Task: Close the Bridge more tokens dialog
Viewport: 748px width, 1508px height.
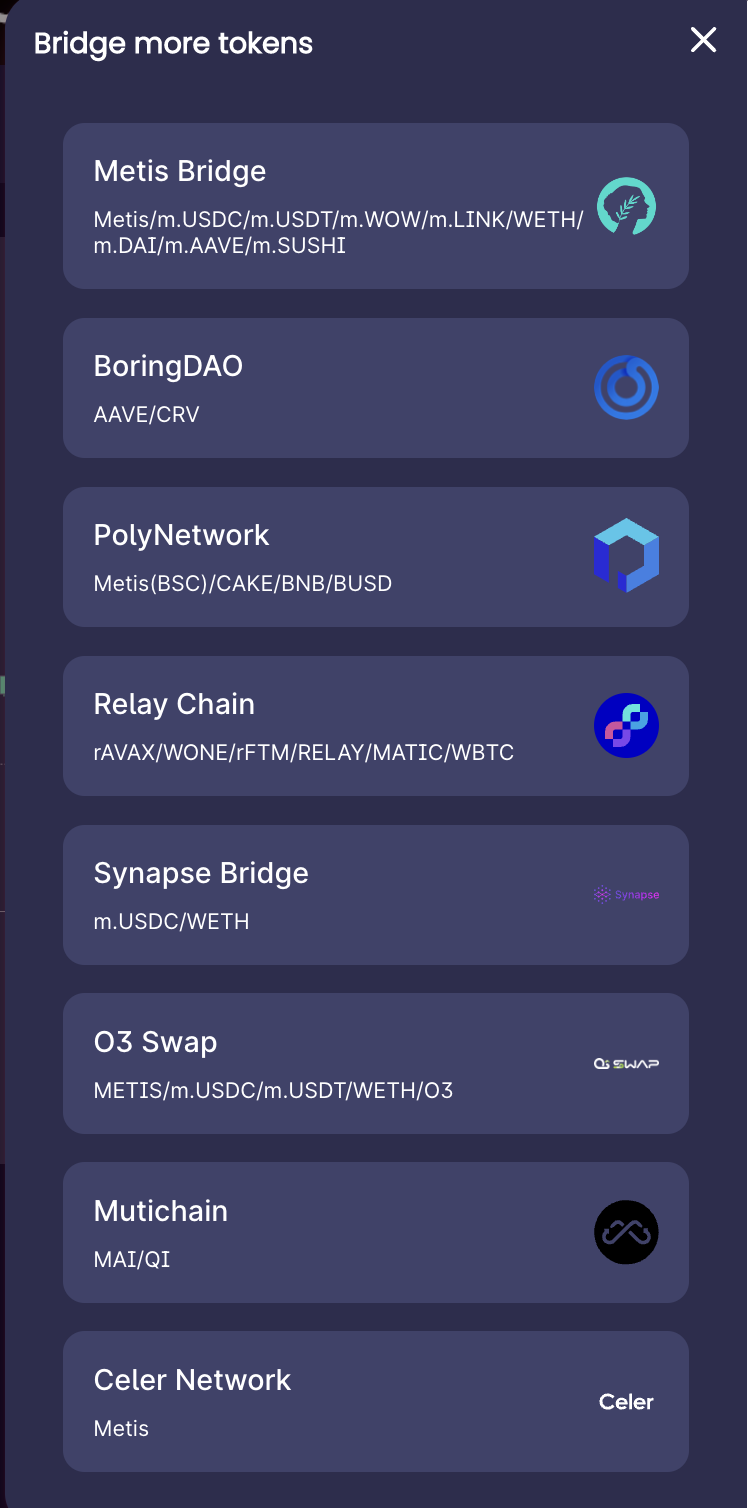Action: (704, 40)
